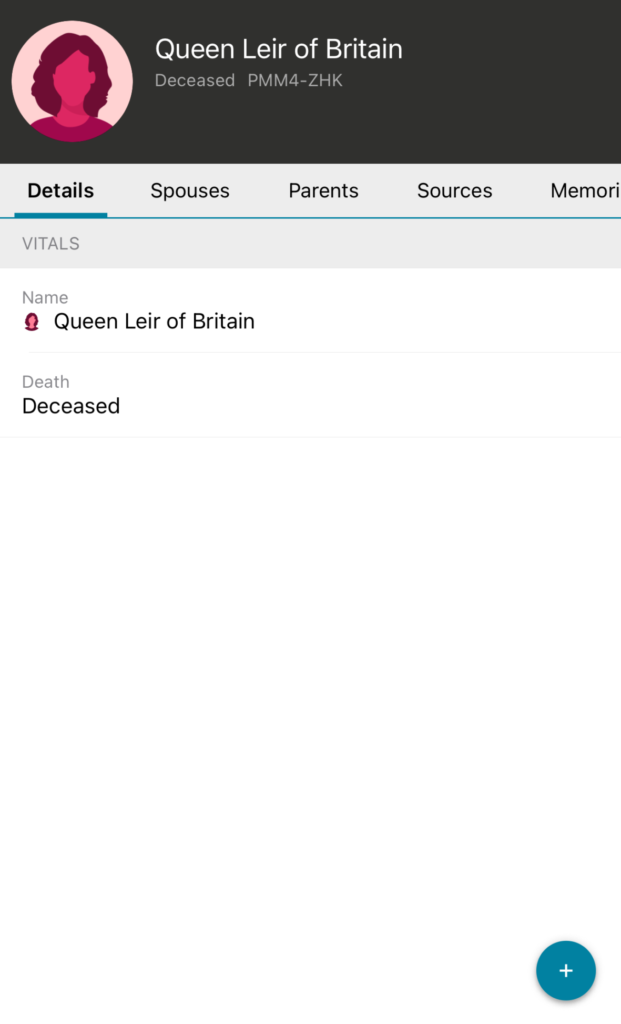Open the Memories tab
The width and height of the screenshot is (621, 1024).
coord(584,191)
